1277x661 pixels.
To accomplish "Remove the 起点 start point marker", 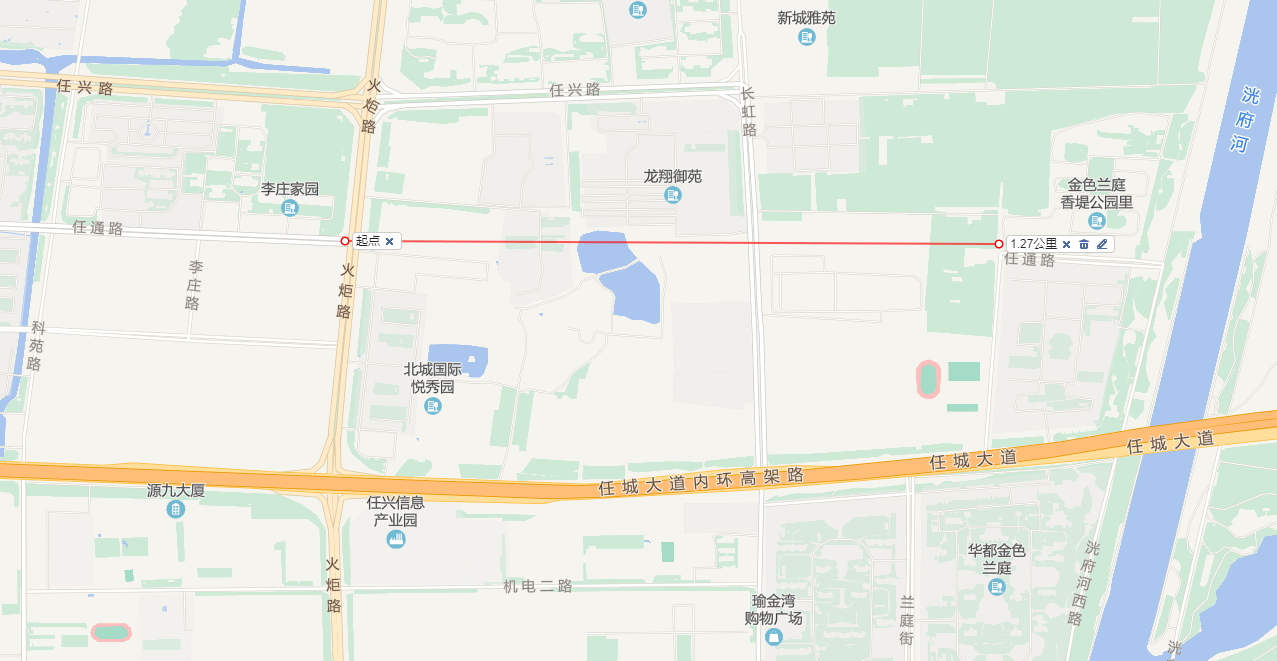I will point(389,241).
